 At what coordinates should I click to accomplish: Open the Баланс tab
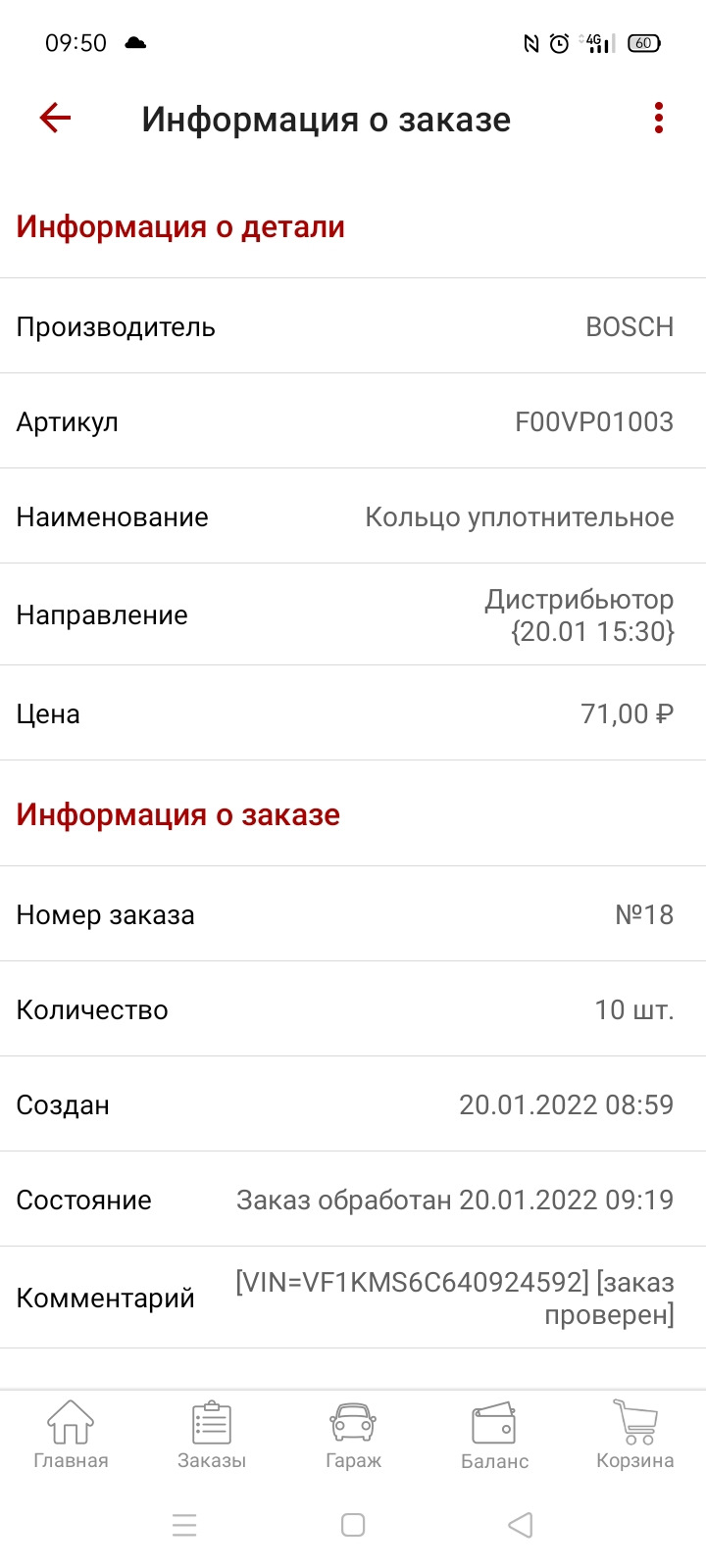(x=494, y=1435)
